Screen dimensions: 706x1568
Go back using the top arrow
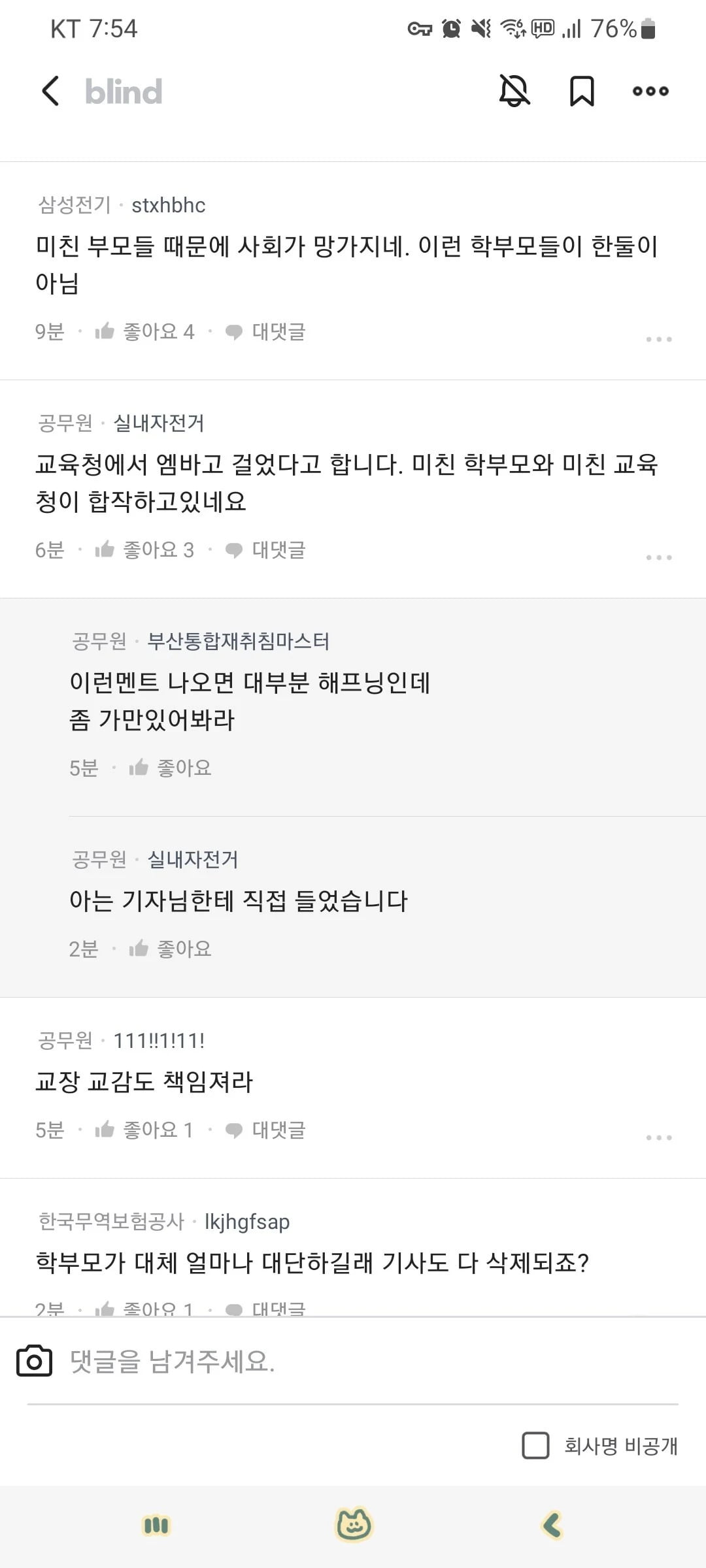[x=50, y=91]
